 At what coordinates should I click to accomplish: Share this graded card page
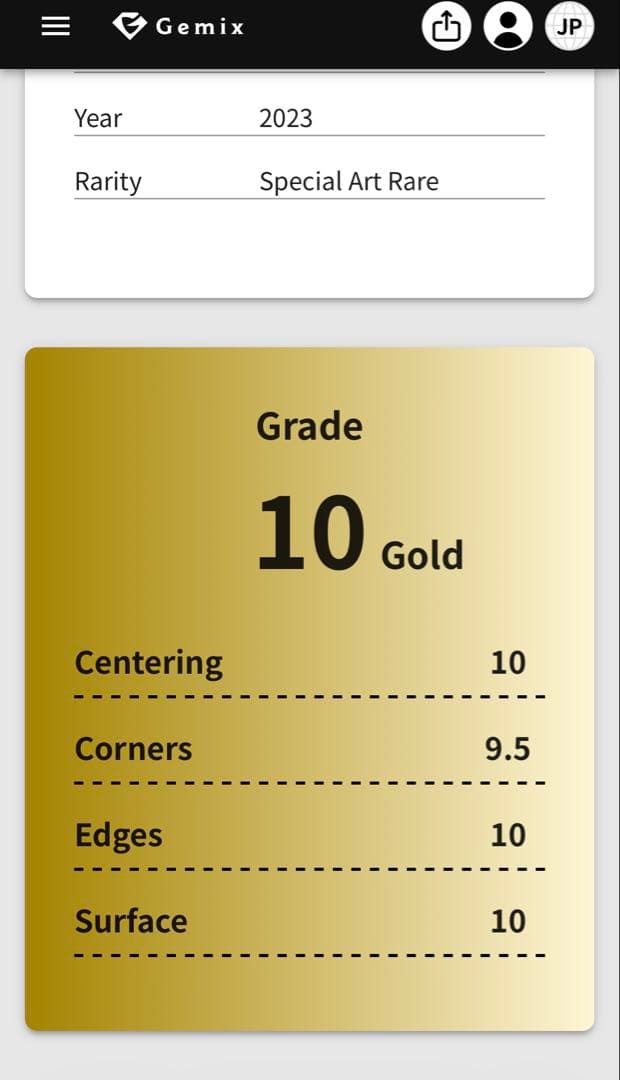click(446, 27)
